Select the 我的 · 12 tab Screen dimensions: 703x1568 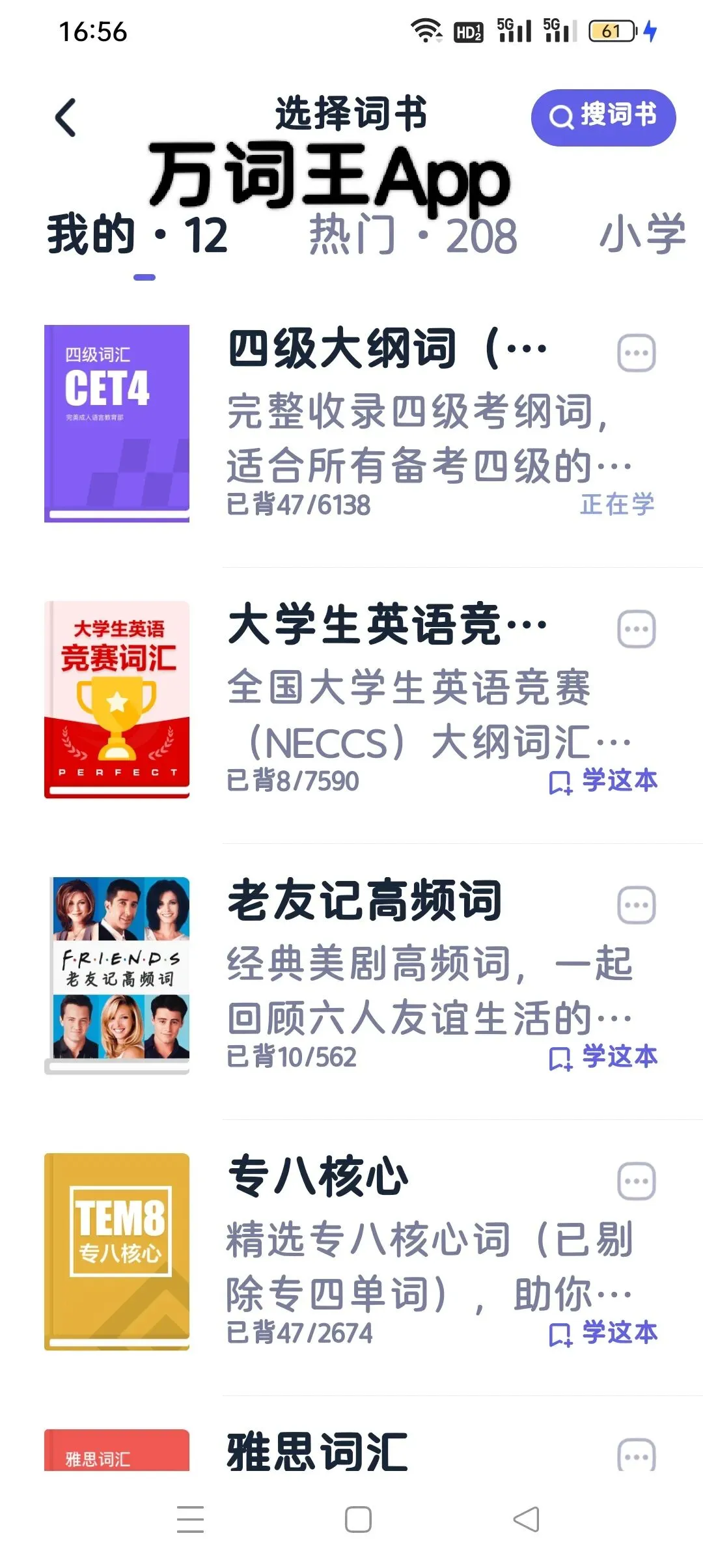click(x=137, y=235)
